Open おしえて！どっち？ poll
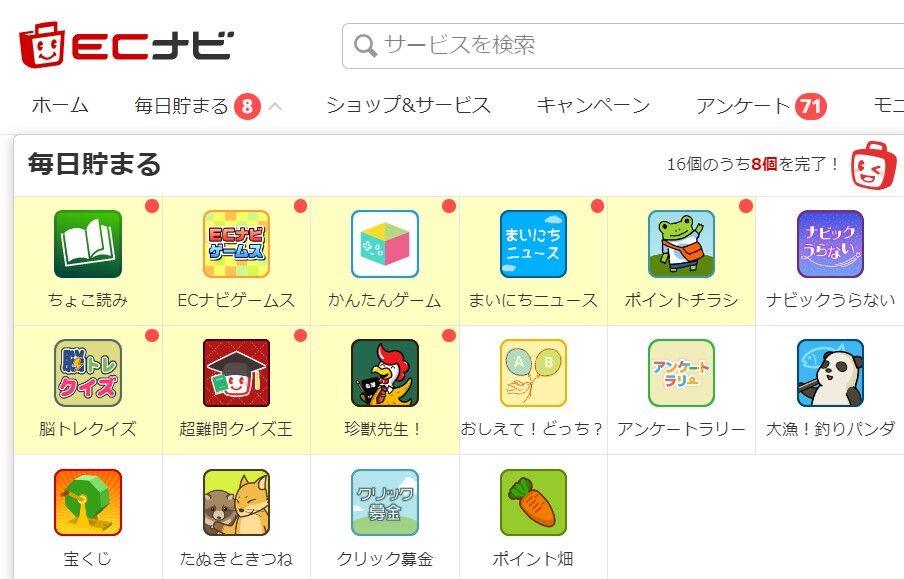The width and height of the screenshot is (904, 579). (533, 390)
